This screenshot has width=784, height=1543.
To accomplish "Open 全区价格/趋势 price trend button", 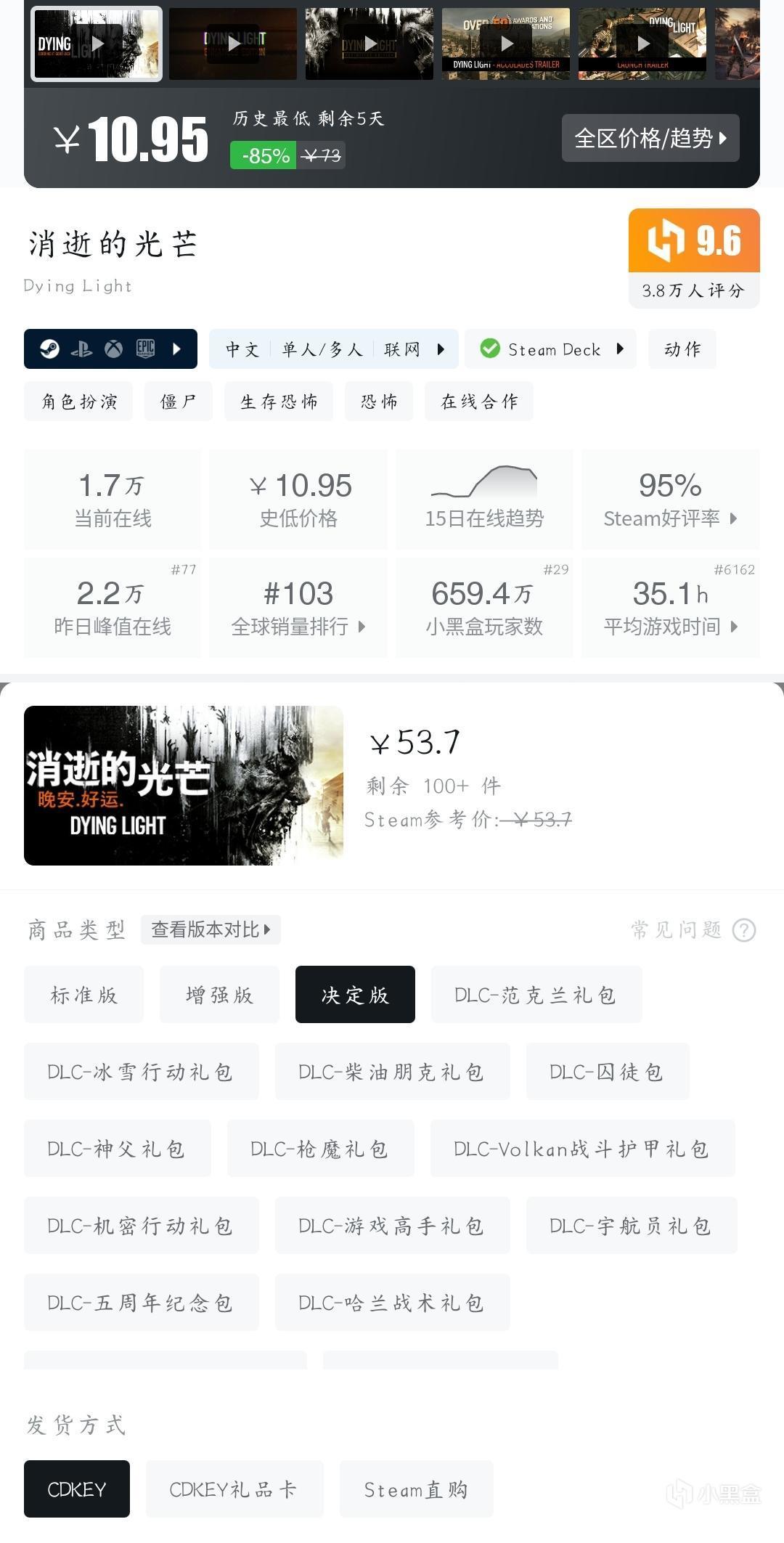I will pyautogui.click(x=650, y=138).
